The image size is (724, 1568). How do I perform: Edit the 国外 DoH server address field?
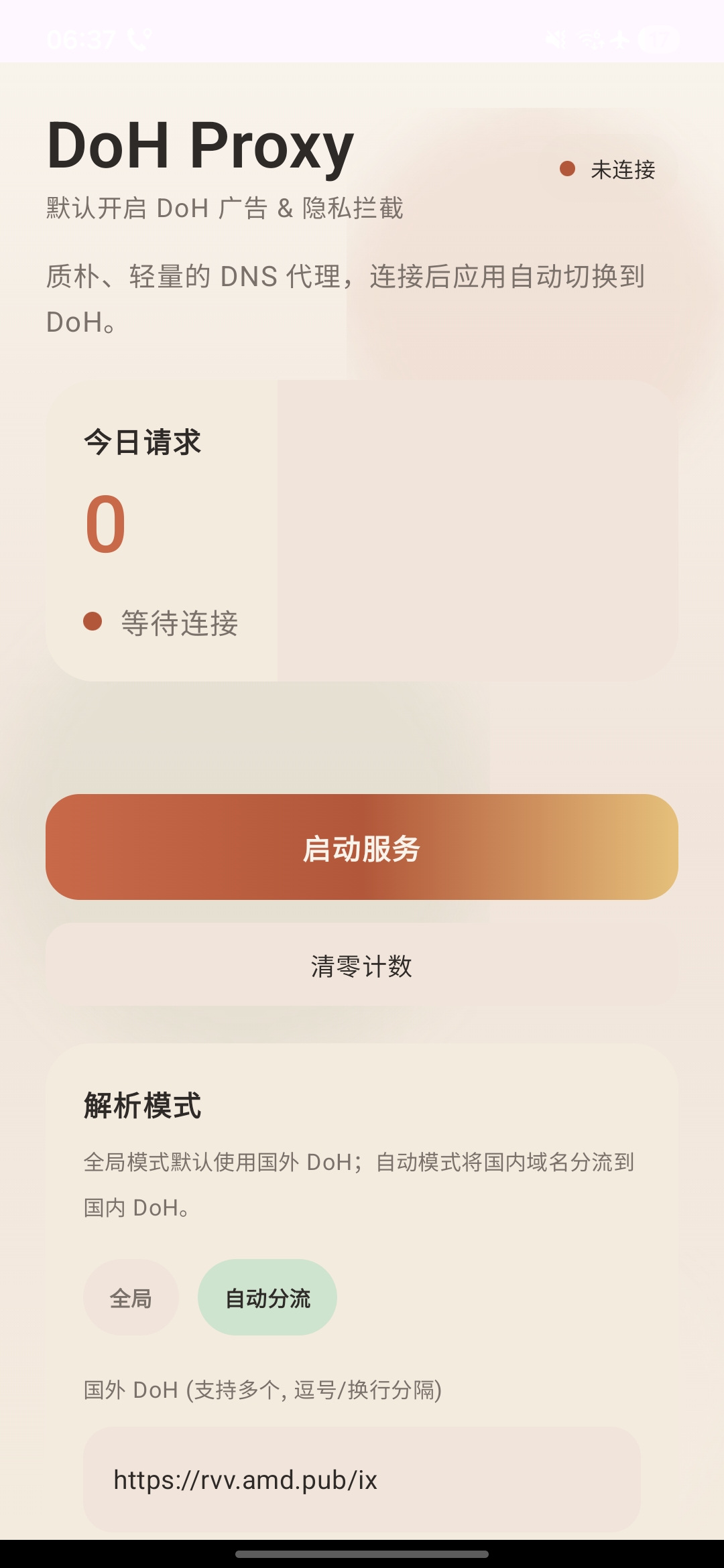coord(362,1480)
